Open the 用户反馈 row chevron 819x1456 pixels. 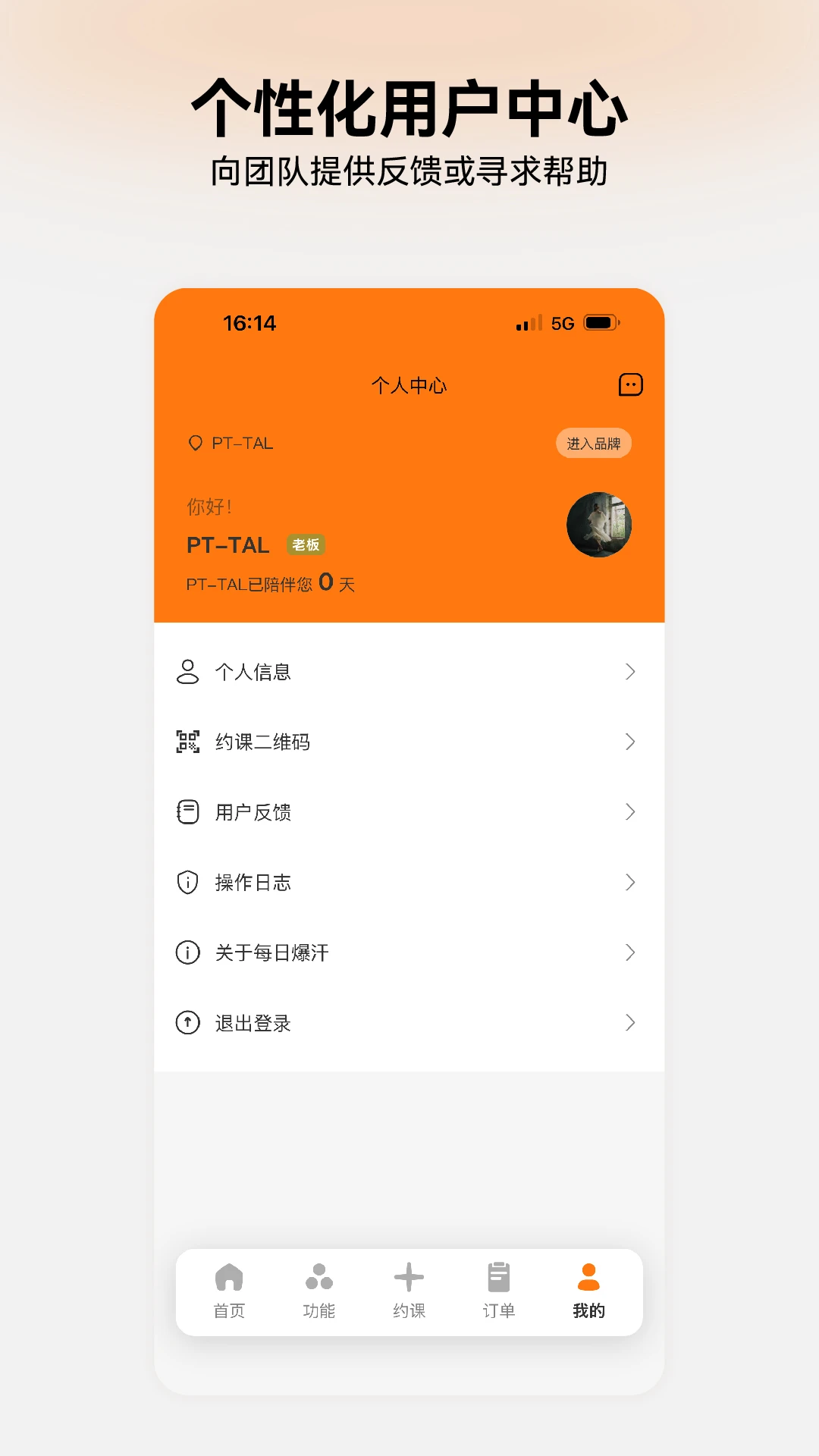pyautogui.click(x=630, y=811)
